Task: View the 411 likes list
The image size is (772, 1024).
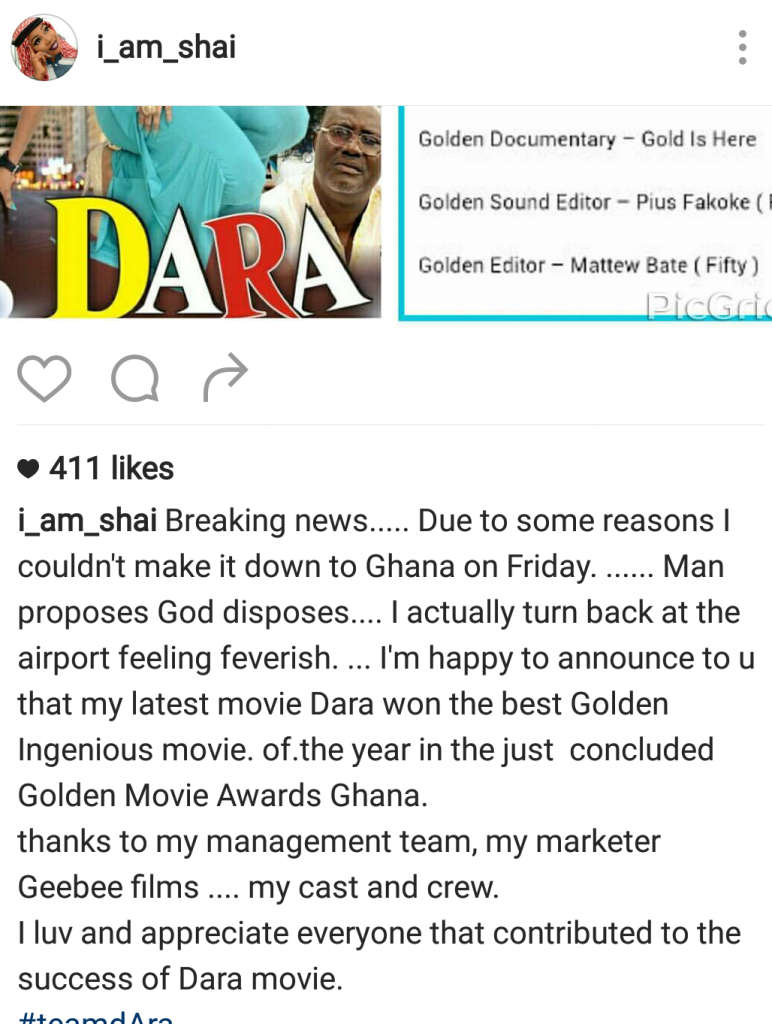Action: [111, 468]
